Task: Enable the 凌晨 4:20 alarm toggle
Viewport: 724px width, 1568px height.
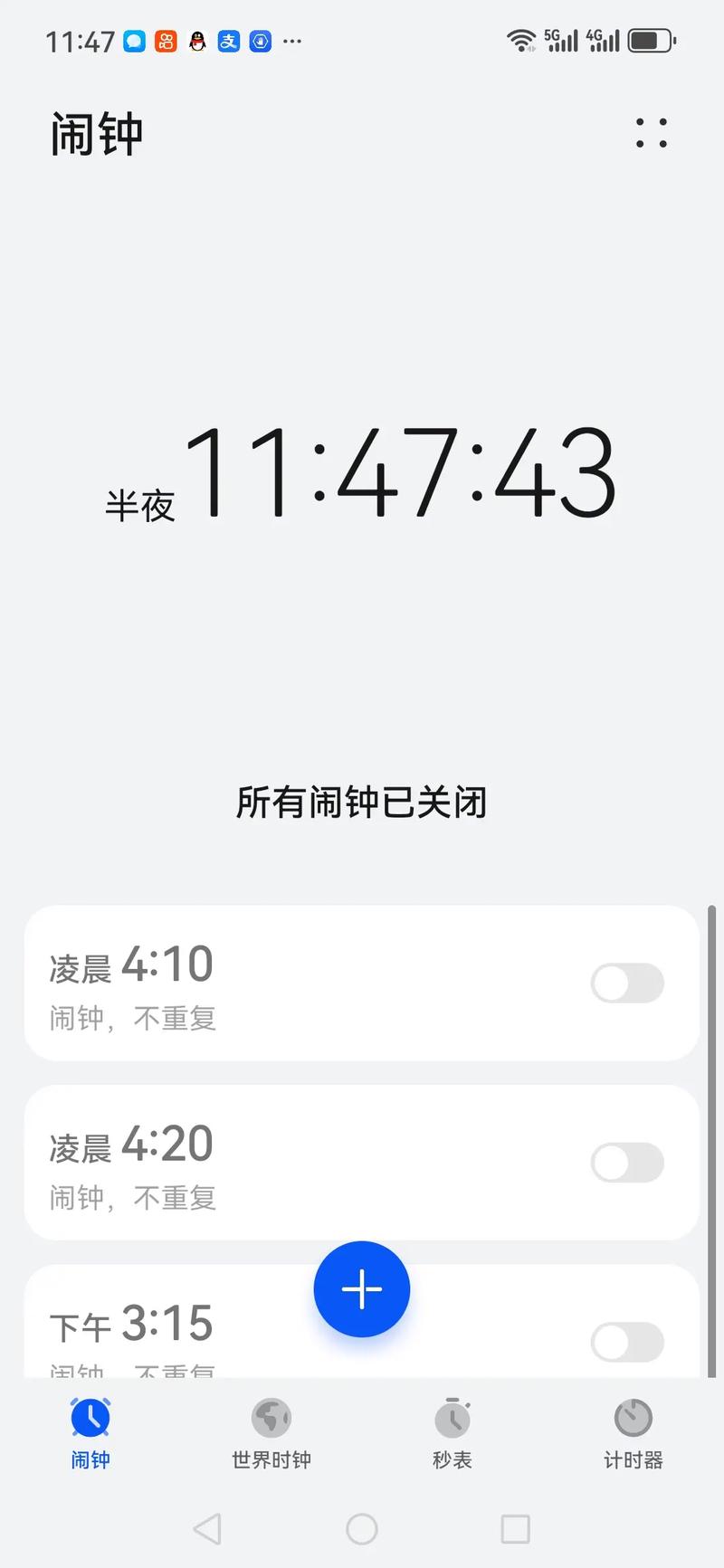Action: [x=627, y=1164]
